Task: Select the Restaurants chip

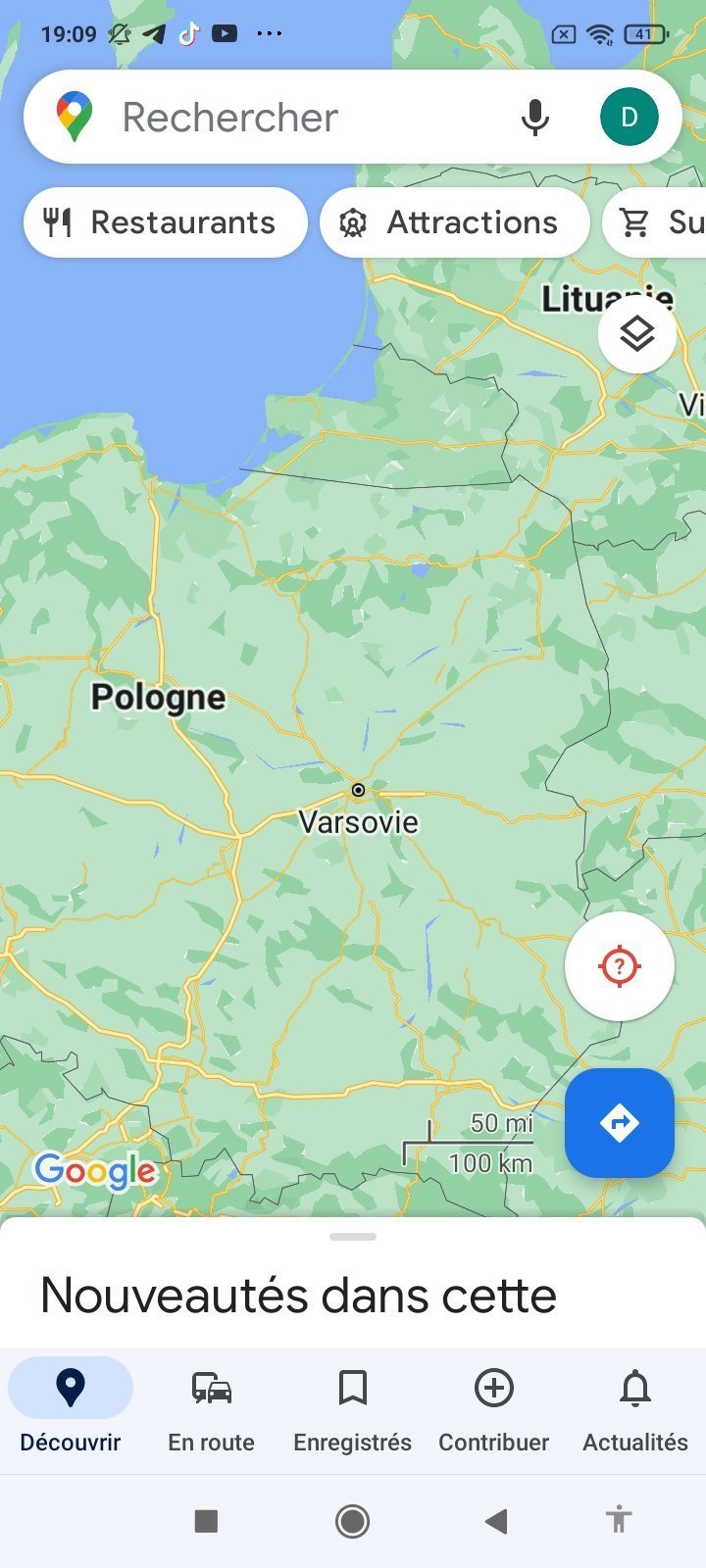Action: (x=166, y=222)
